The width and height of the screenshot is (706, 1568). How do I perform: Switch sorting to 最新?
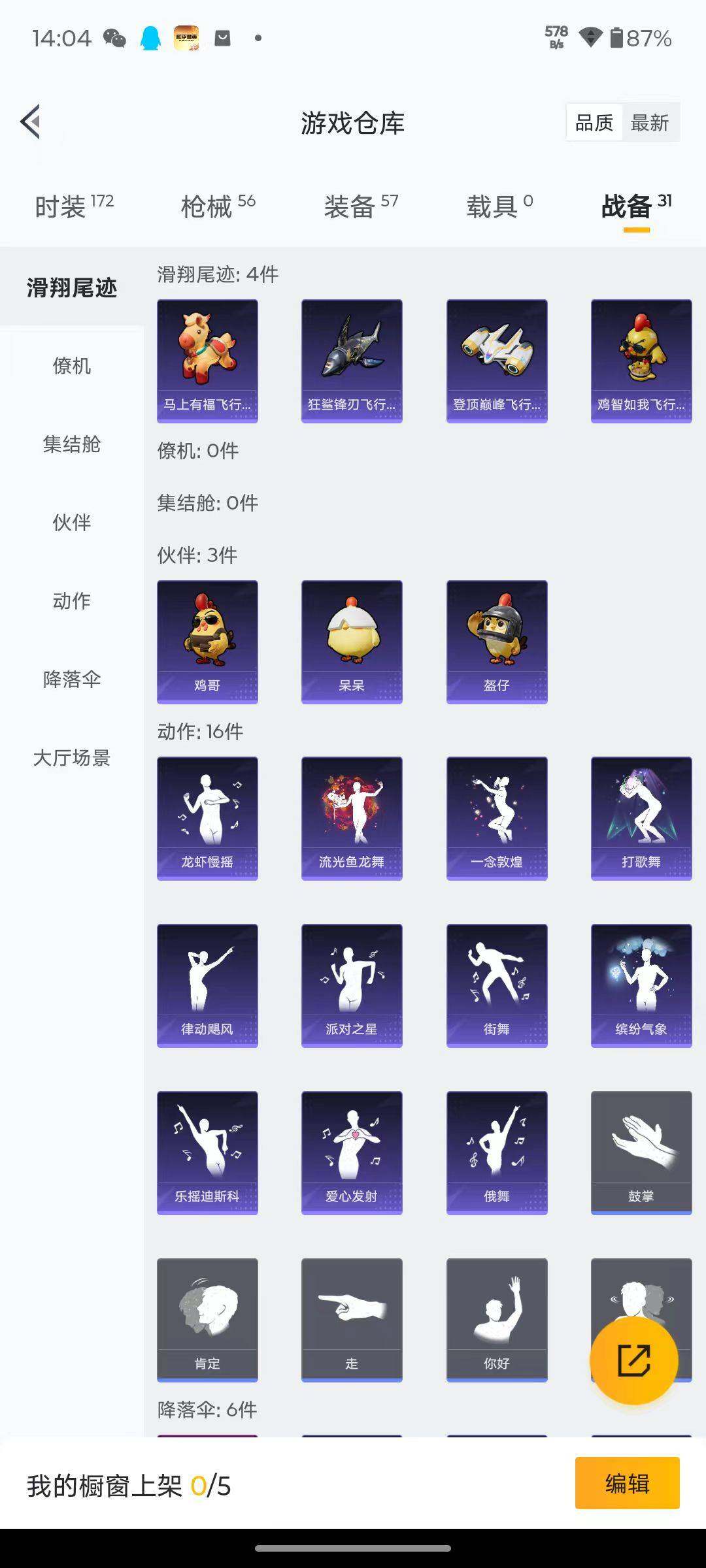(650, 122)
